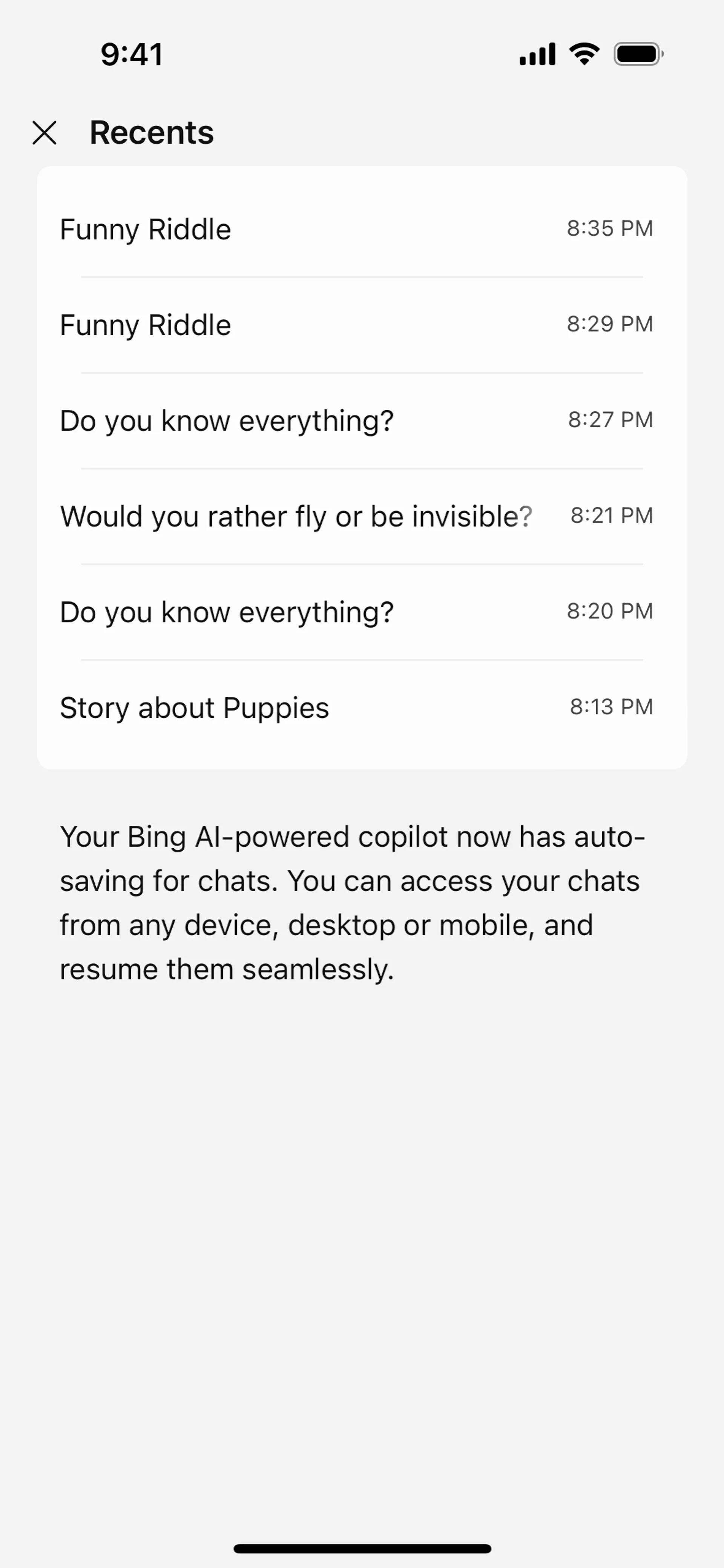Open the Story about Puppies chat
The height and width of the screenshot is (1568, 724).
click(x=362, y=707)
